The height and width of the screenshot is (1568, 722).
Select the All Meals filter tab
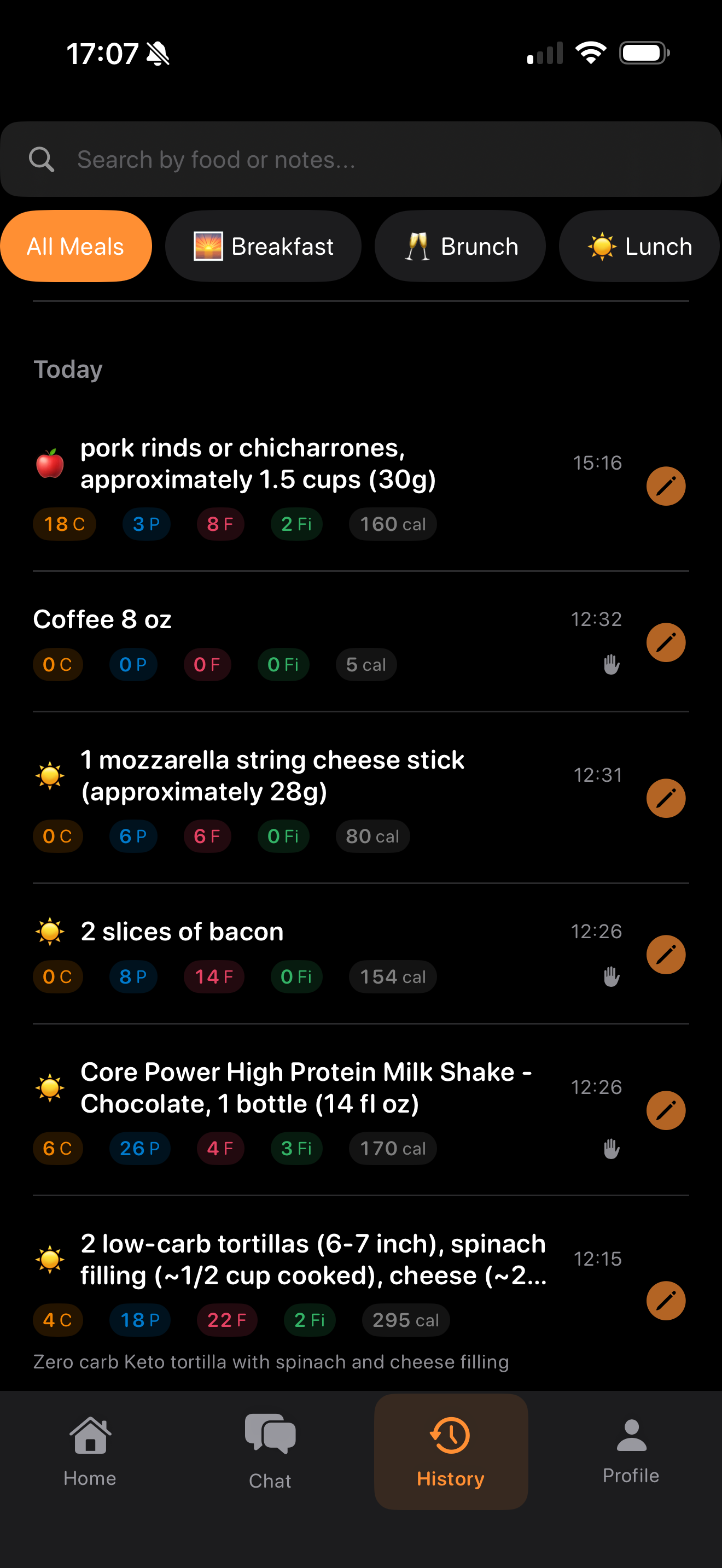tap(75, 246)
